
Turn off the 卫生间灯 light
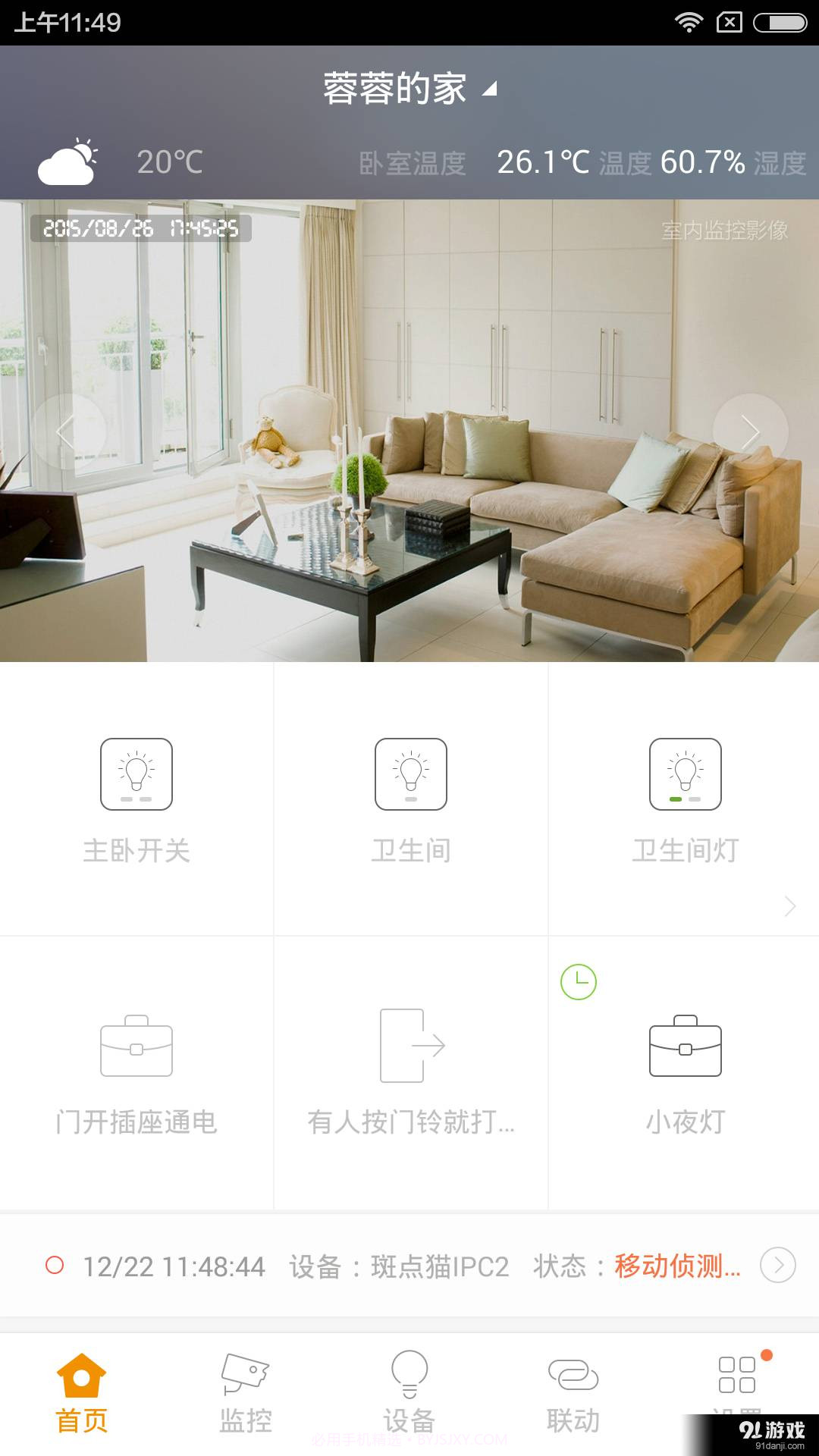click(x=685, y=775)
